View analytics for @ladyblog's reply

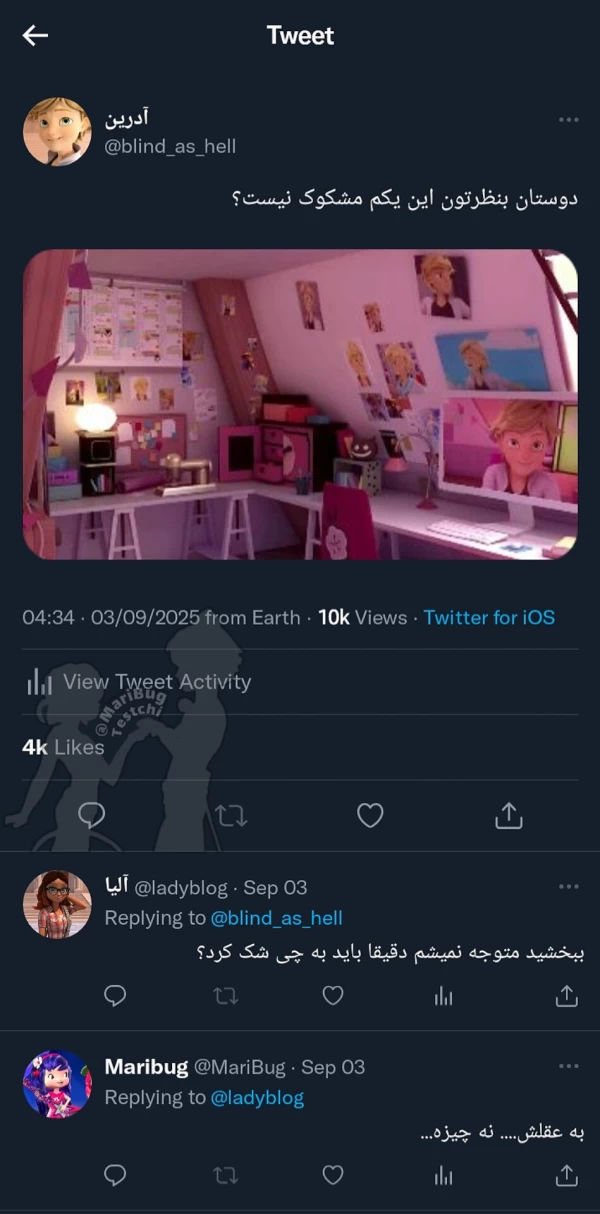443,995
